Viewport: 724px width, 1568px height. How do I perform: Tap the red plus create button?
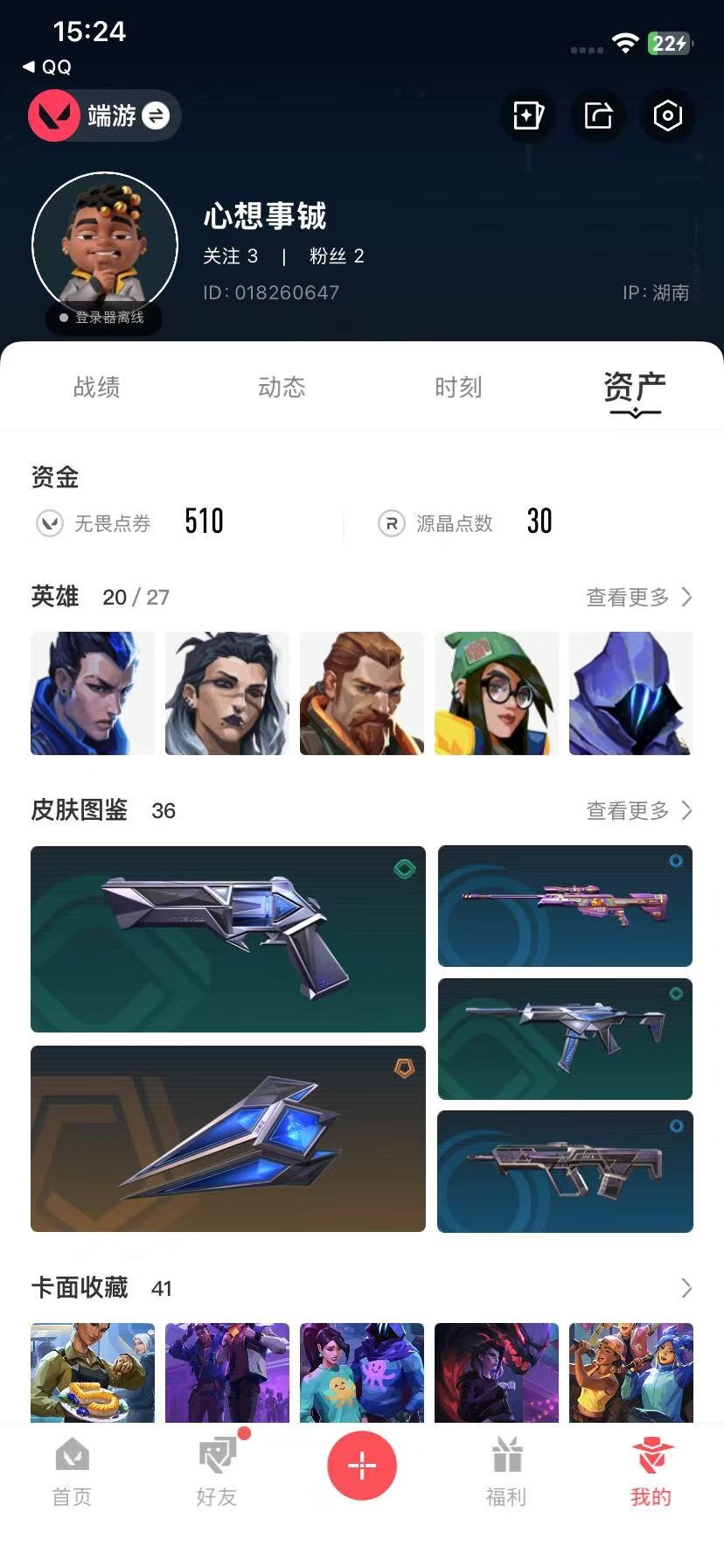[x=362, y=1465]
